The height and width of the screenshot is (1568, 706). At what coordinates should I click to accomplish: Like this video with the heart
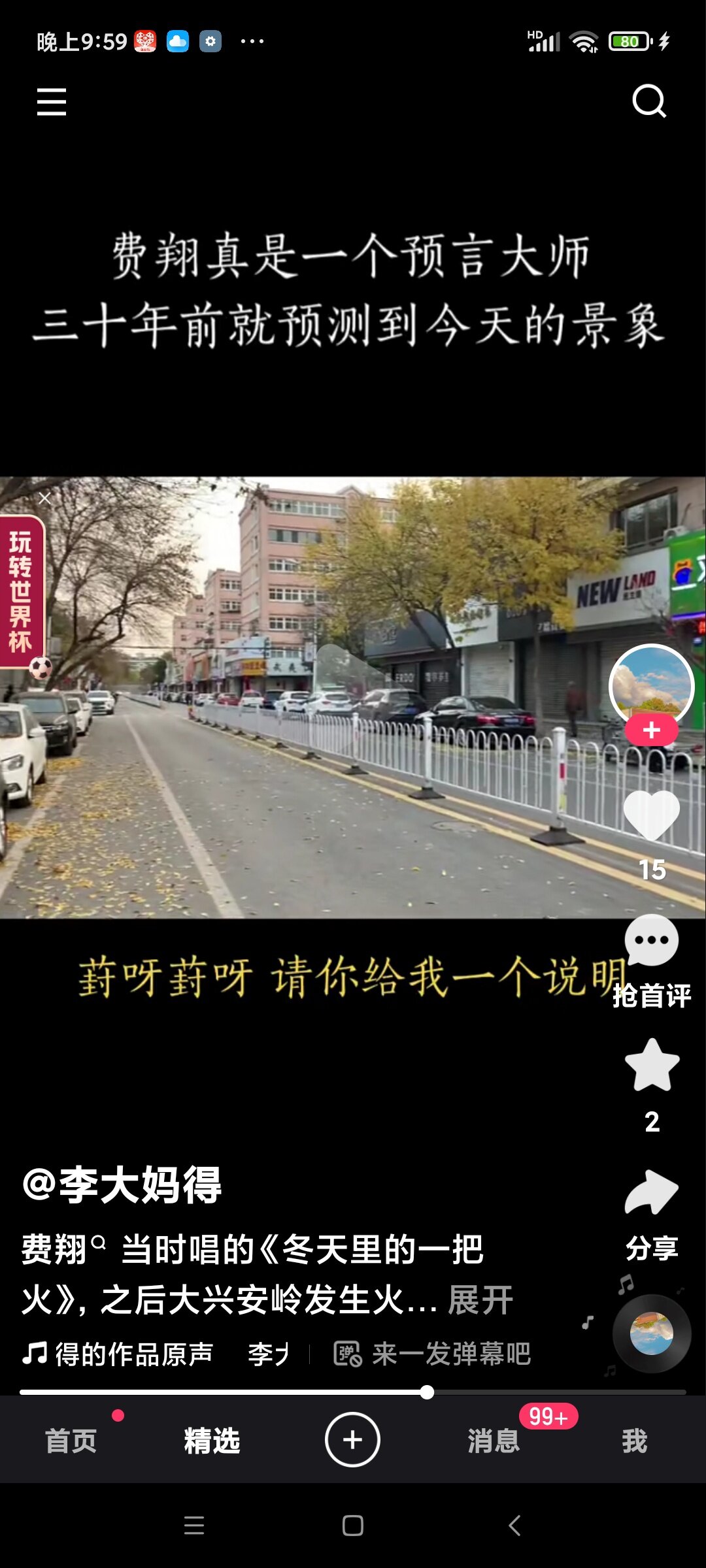pyautogui.click(x=652, y=815)
